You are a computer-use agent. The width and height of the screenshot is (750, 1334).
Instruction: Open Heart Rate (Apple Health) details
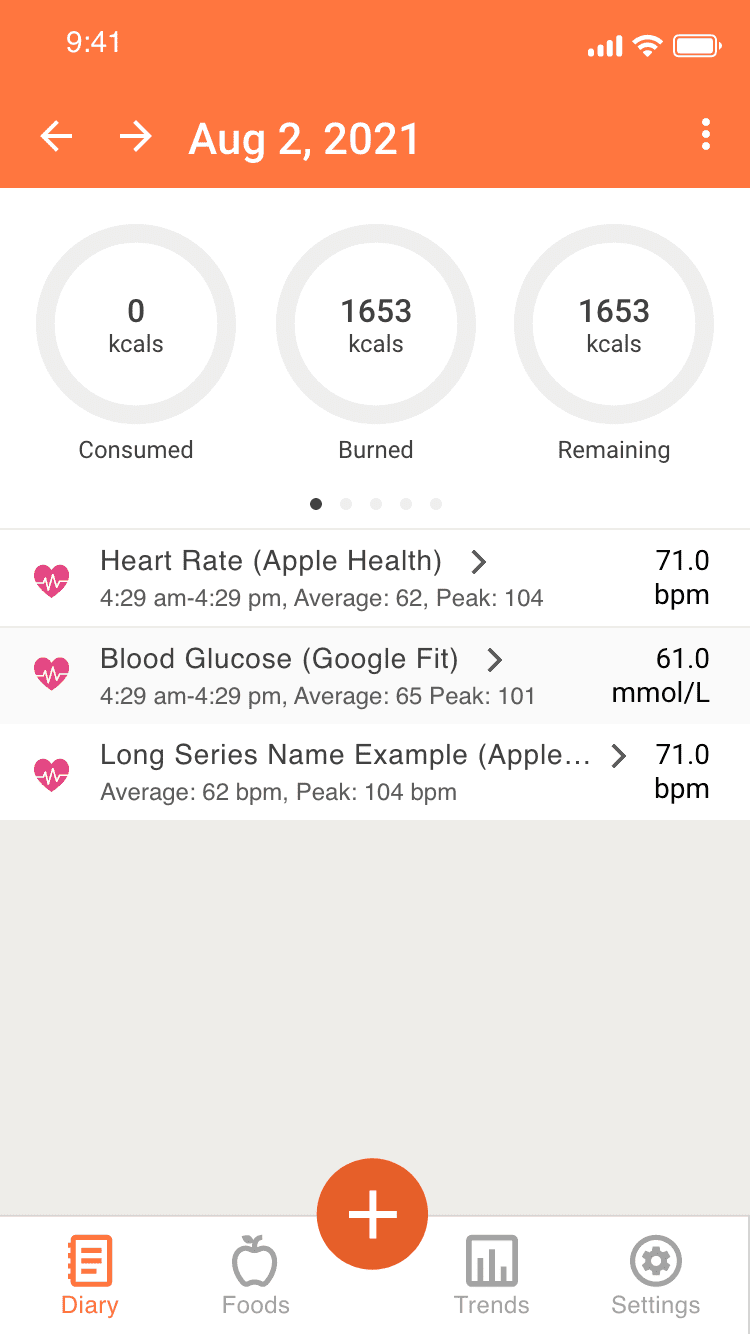click(x=374, y=578)
